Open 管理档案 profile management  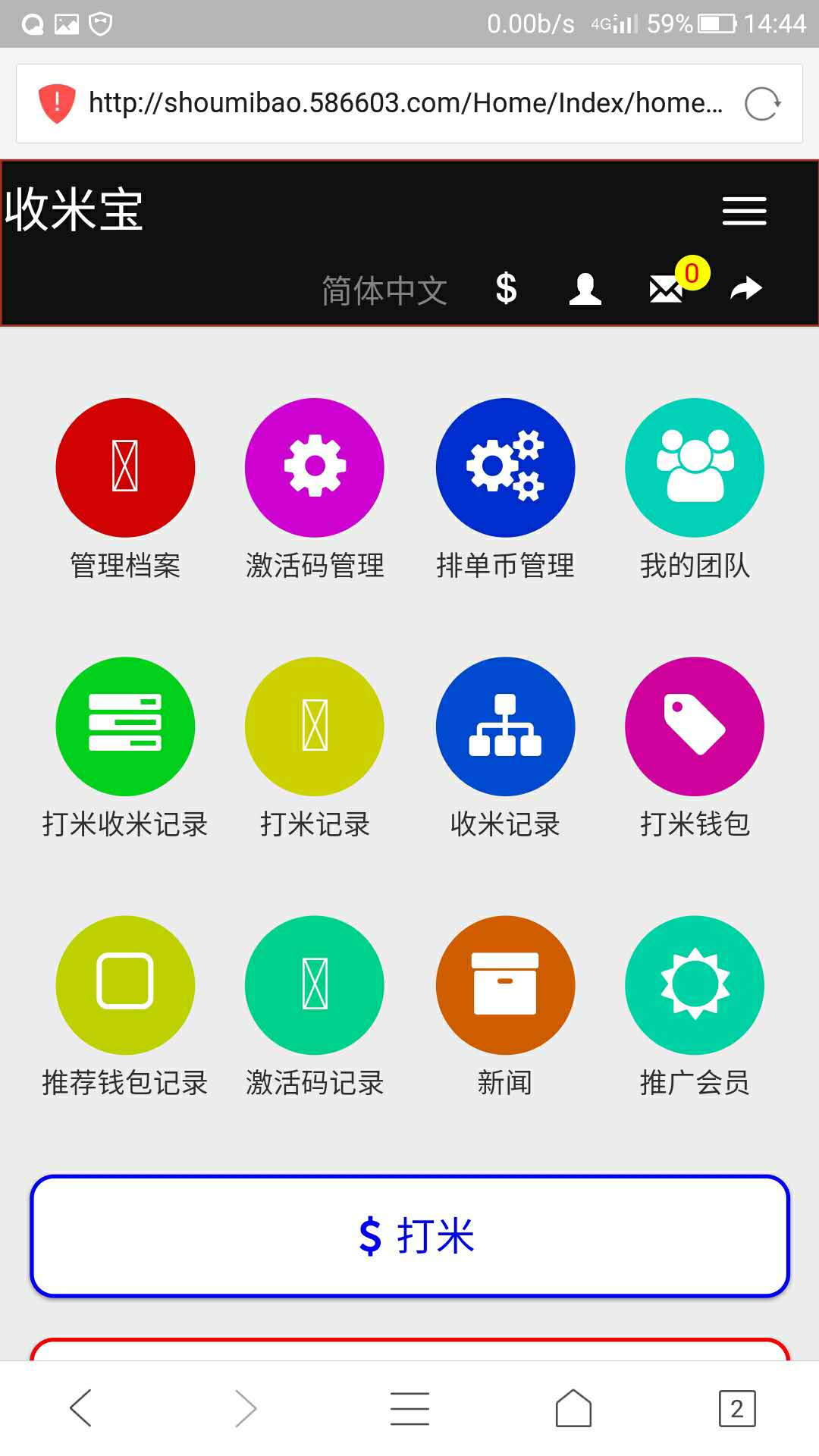pyautogui.click(x=125, y=467)
